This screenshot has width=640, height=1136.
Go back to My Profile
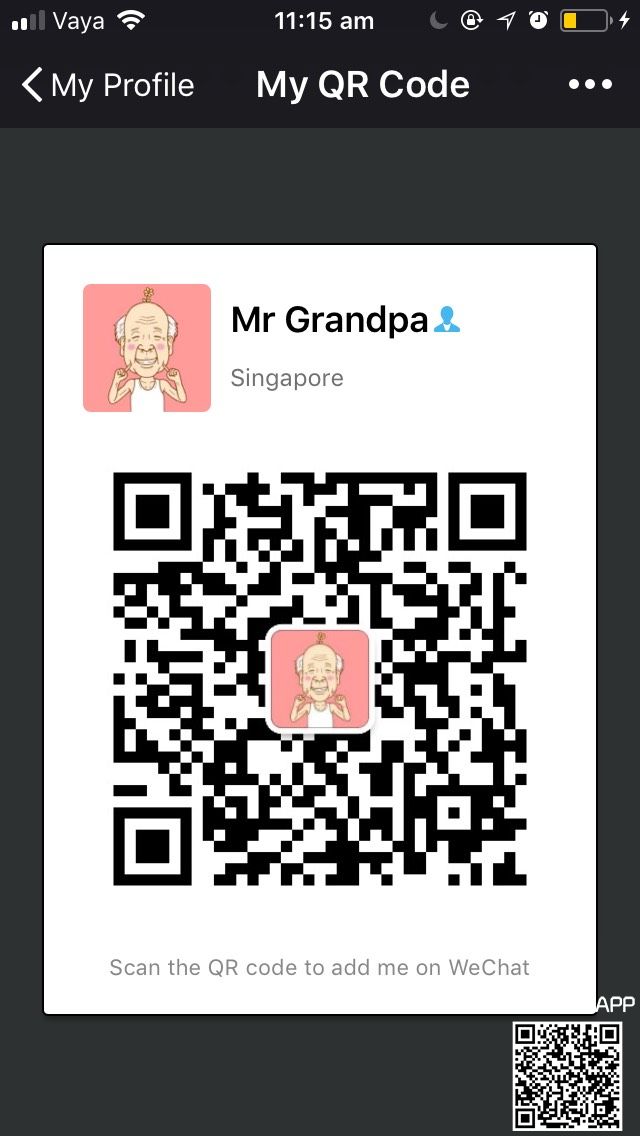[108, 85]
